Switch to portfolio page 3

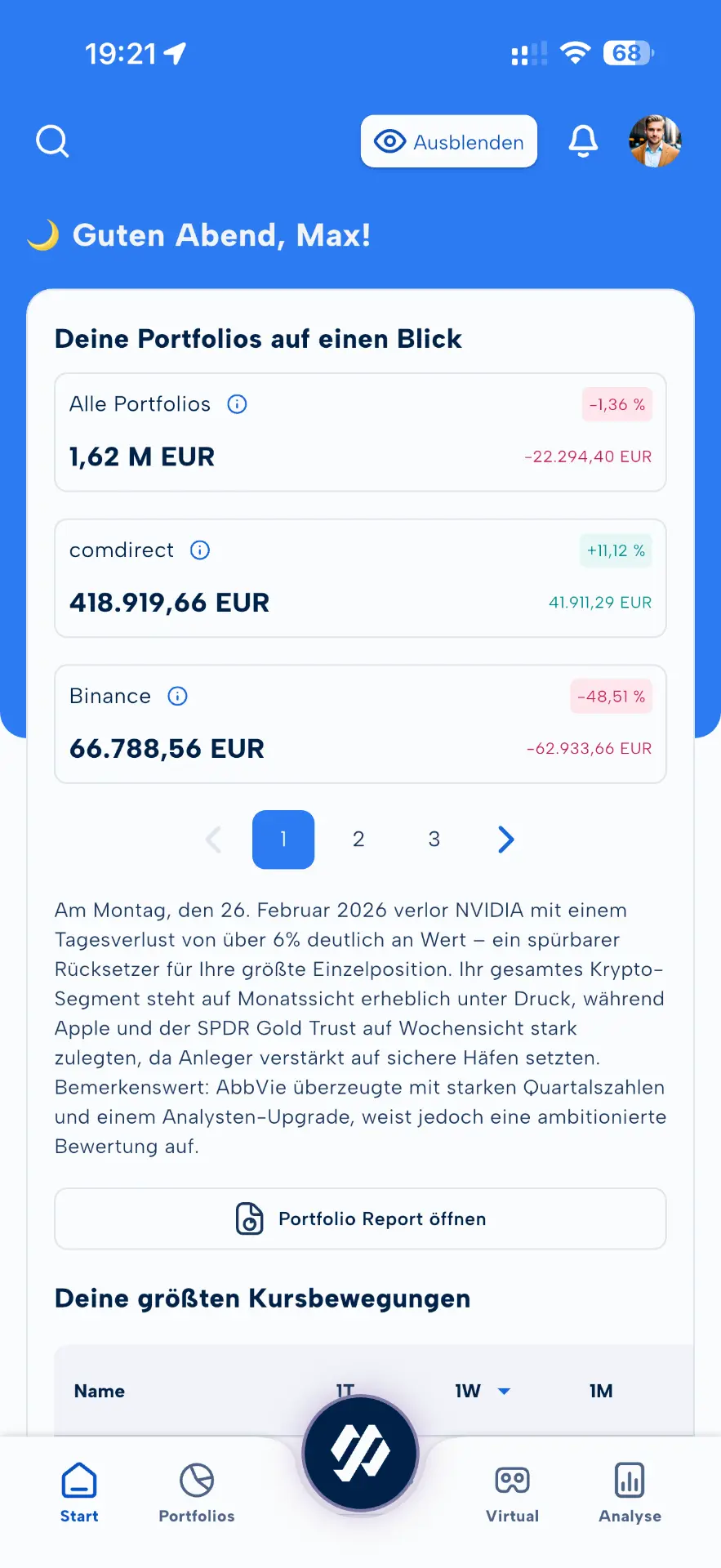[x=434, y=839]
